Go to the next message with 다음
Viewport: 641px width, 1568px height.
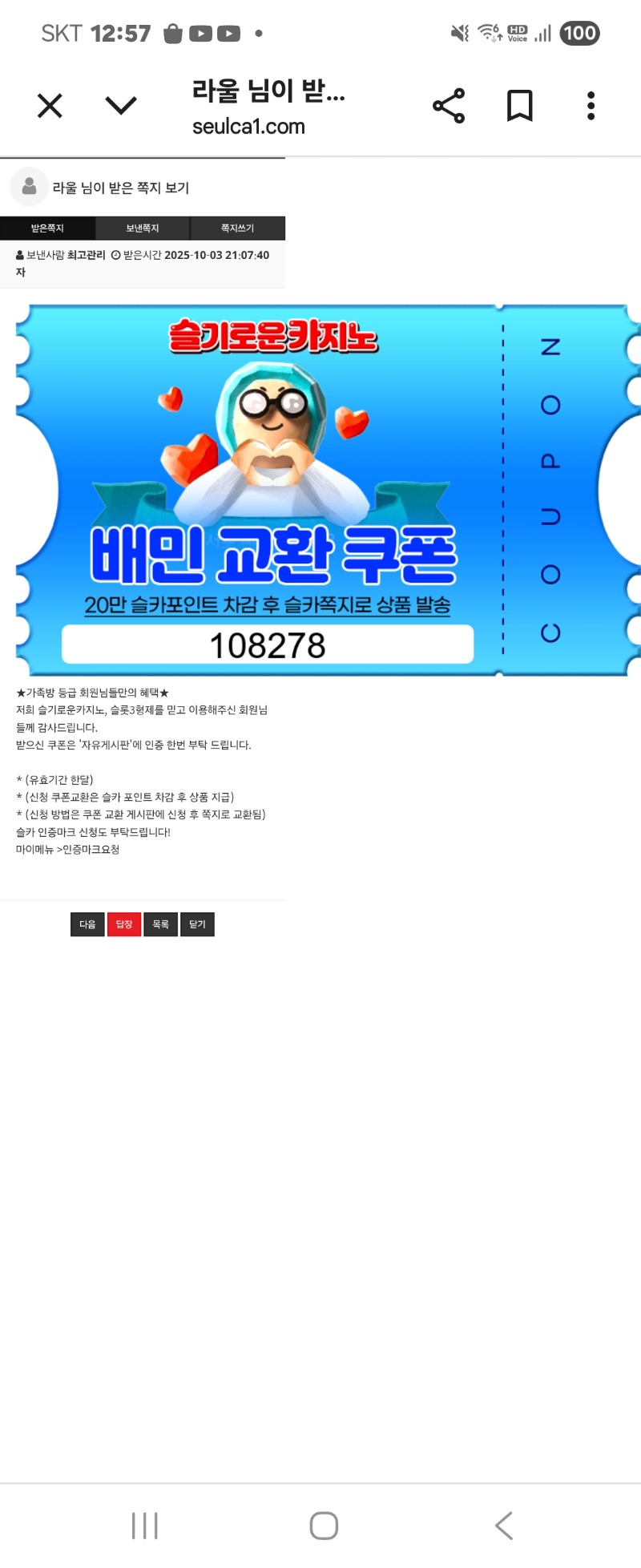tap(87, 924)
